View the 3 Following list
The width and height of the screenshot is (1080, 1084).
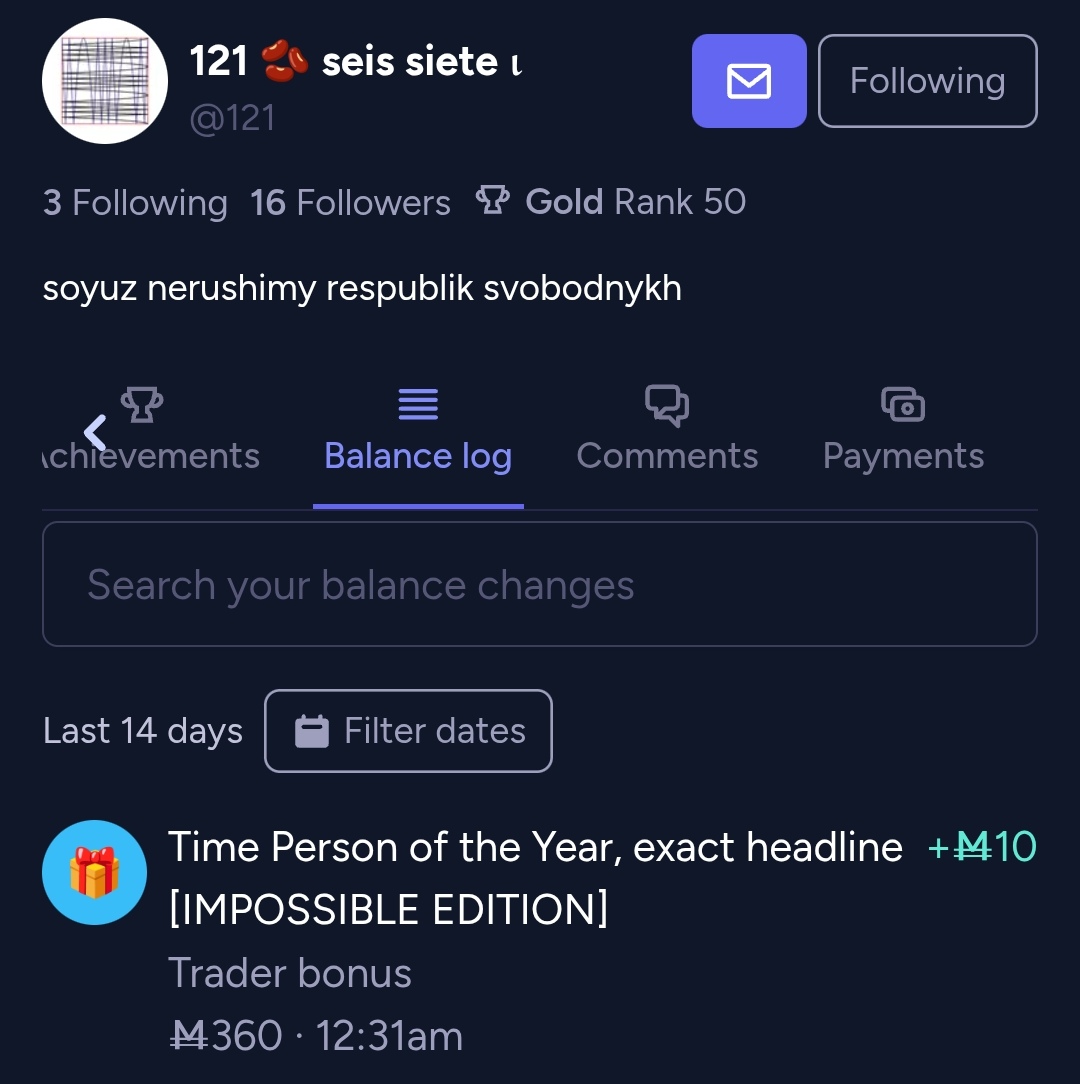pyautogui.click(x=135, y=203)
